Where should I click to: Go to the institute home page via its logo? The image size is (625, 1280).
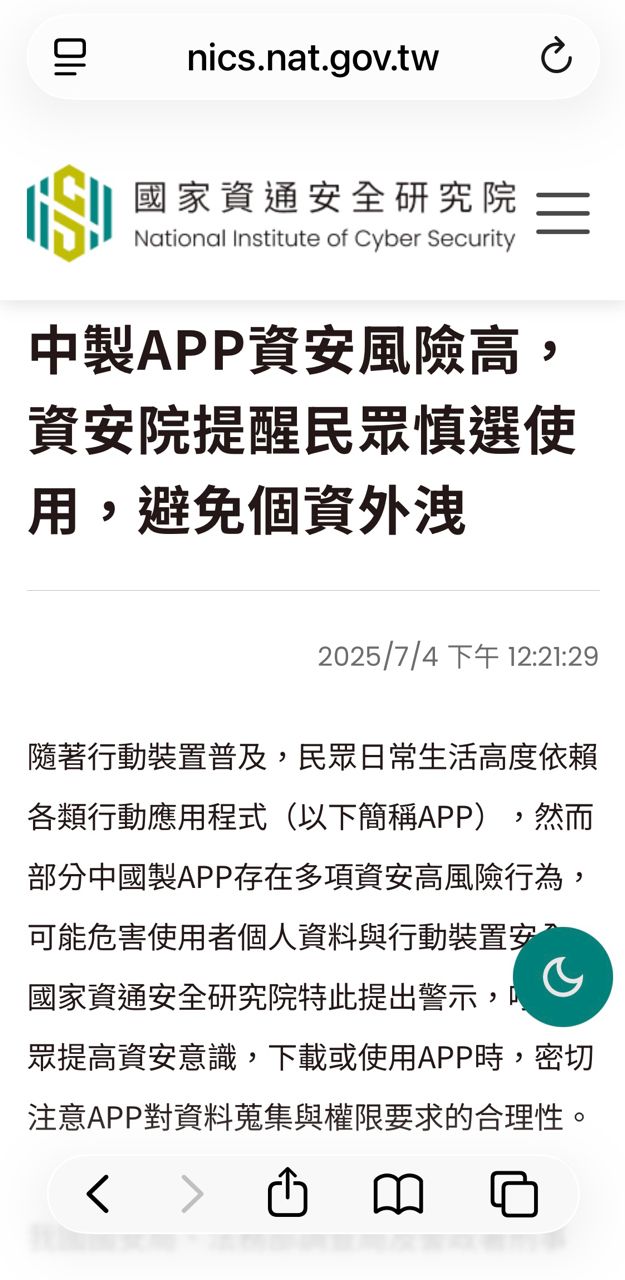[x=270, y=213]
